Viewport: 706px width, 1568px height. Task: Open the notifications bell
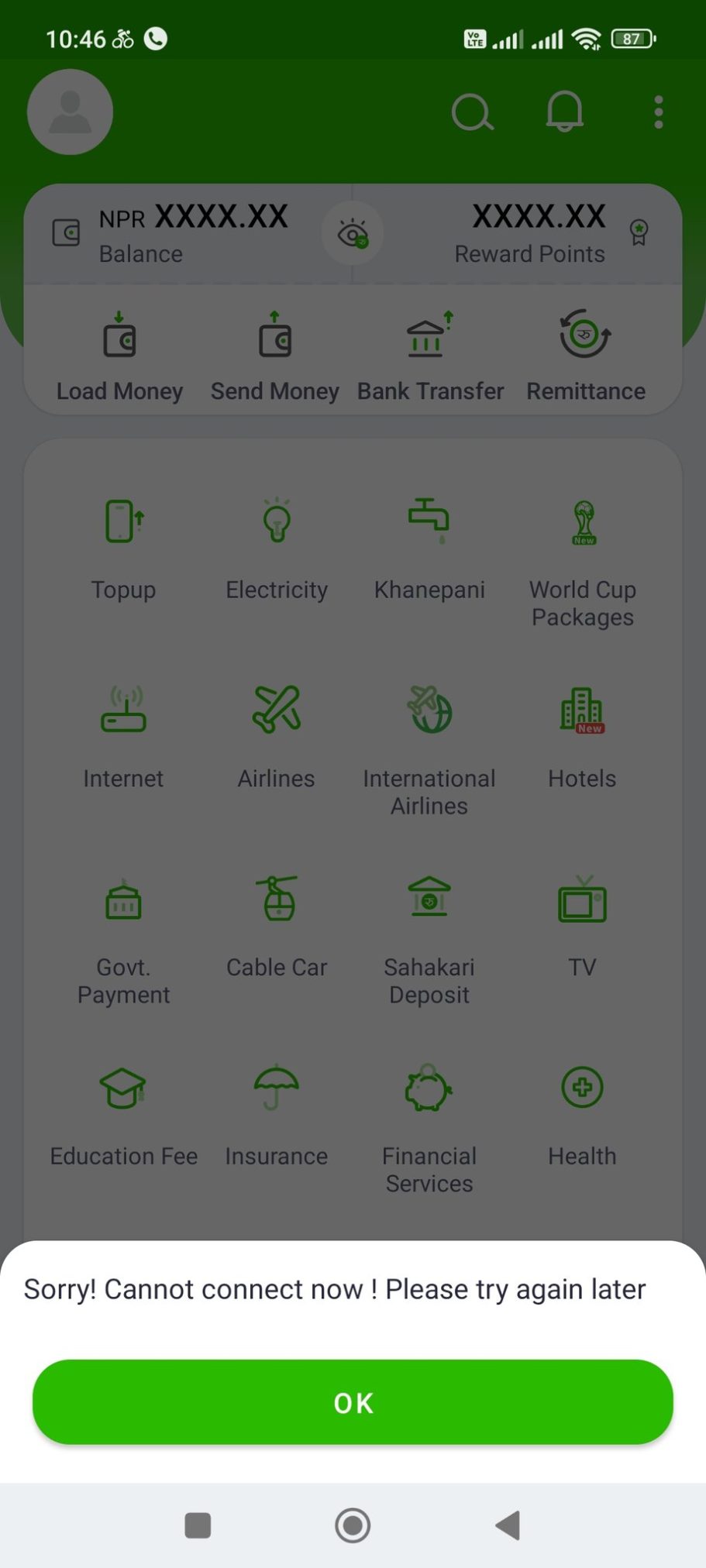pyautogui.click(x=564, y=112)
